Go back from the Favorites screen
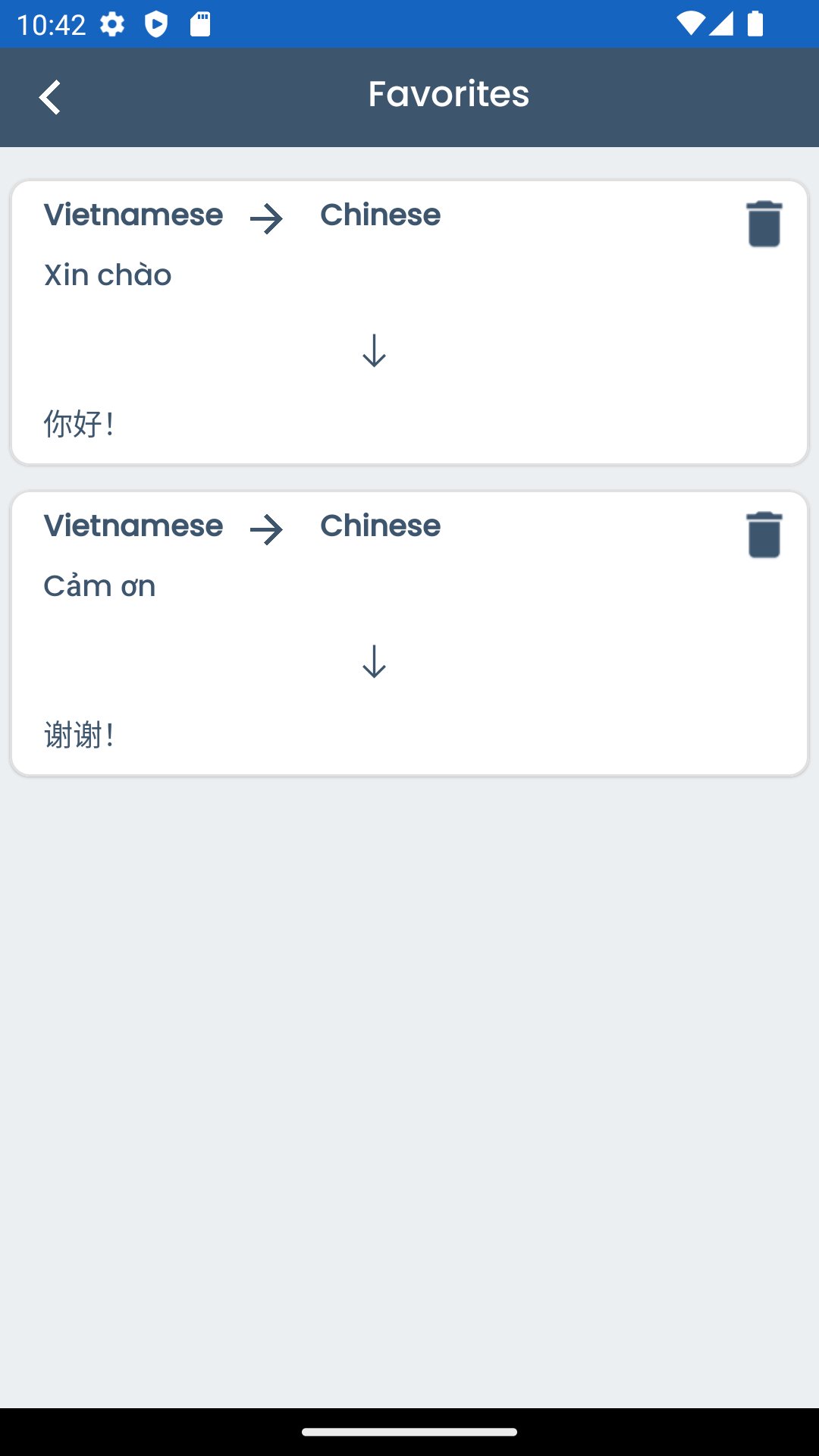This screenshot has height=1456, width=819. 50,97
